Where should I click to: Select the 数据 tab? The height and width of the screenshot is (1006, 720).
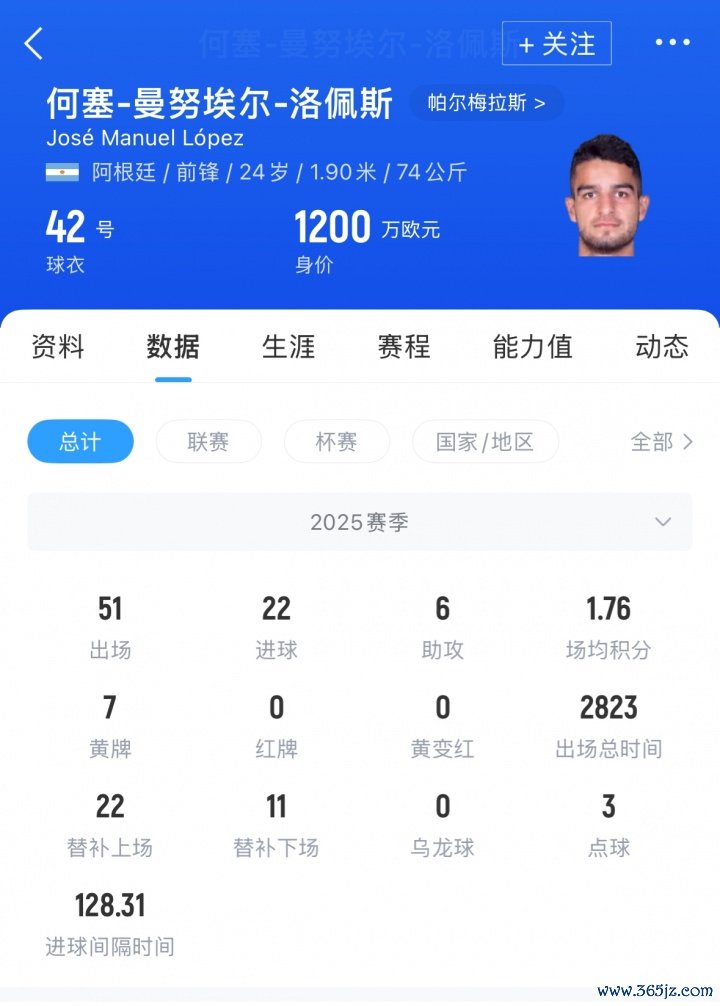[x=173, y=347]
